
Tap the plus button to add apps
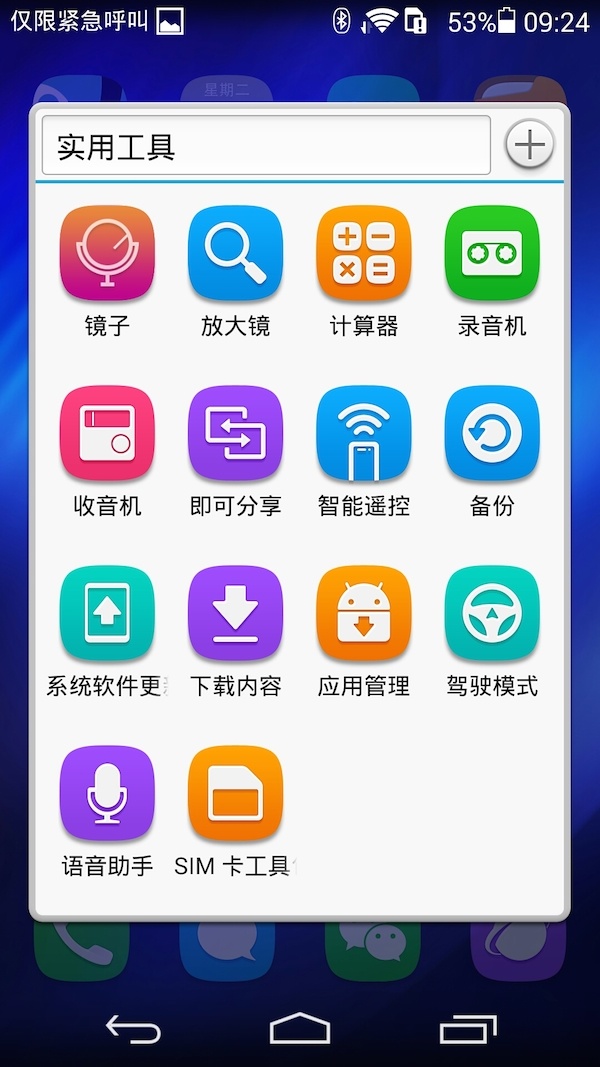(x=529, y=144)
